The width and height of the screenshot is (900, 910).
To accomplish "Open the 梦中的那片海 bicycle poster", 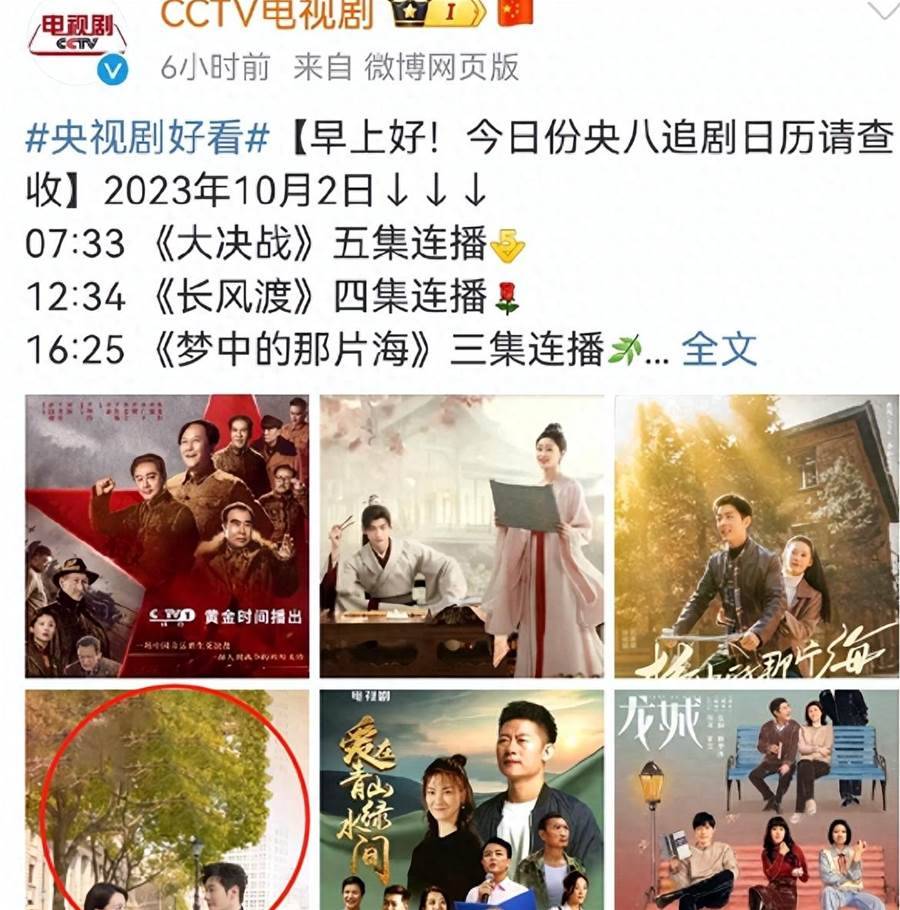I will point(756,536).
